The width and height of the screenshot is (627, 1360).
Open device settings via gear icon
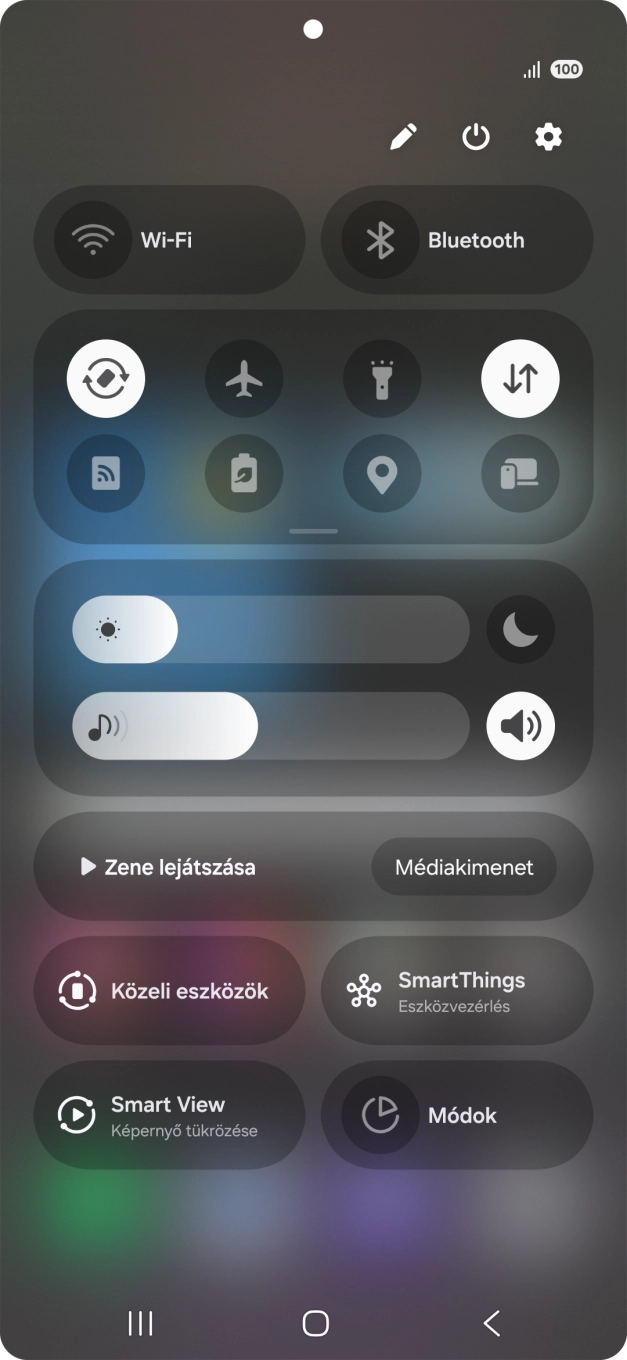548,137
